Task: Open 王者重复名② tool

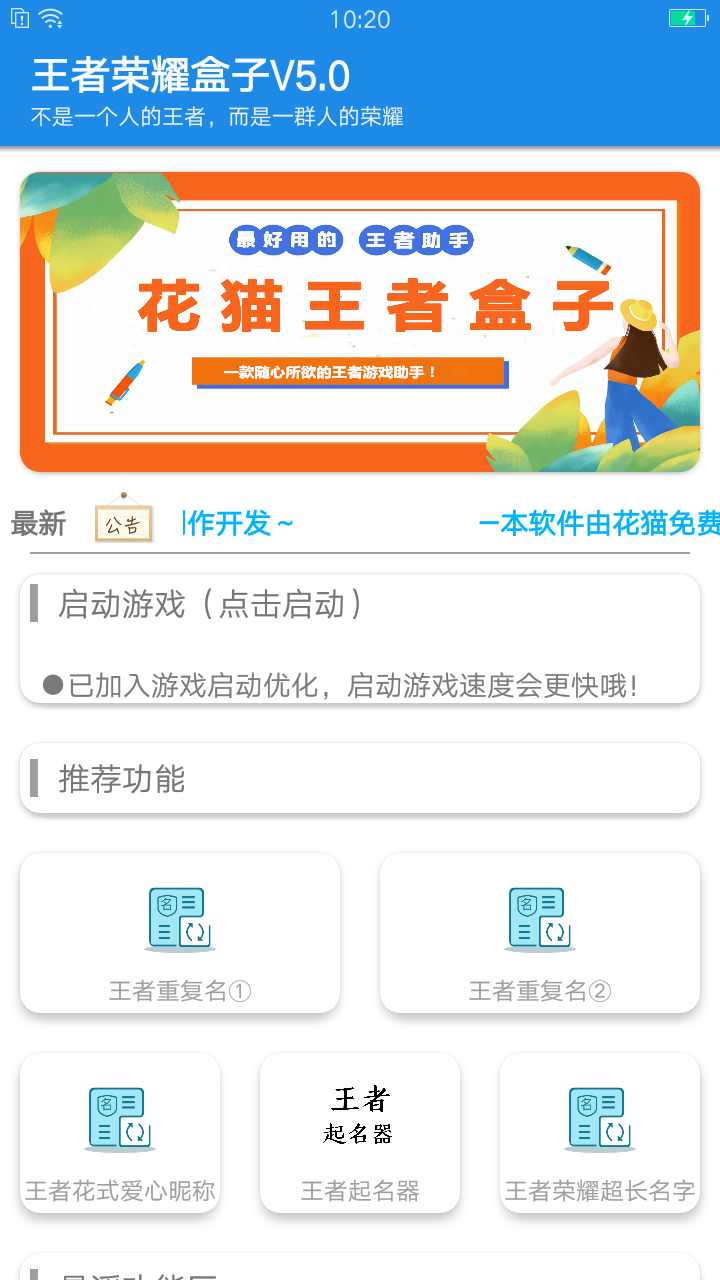Action: (540, 932)
